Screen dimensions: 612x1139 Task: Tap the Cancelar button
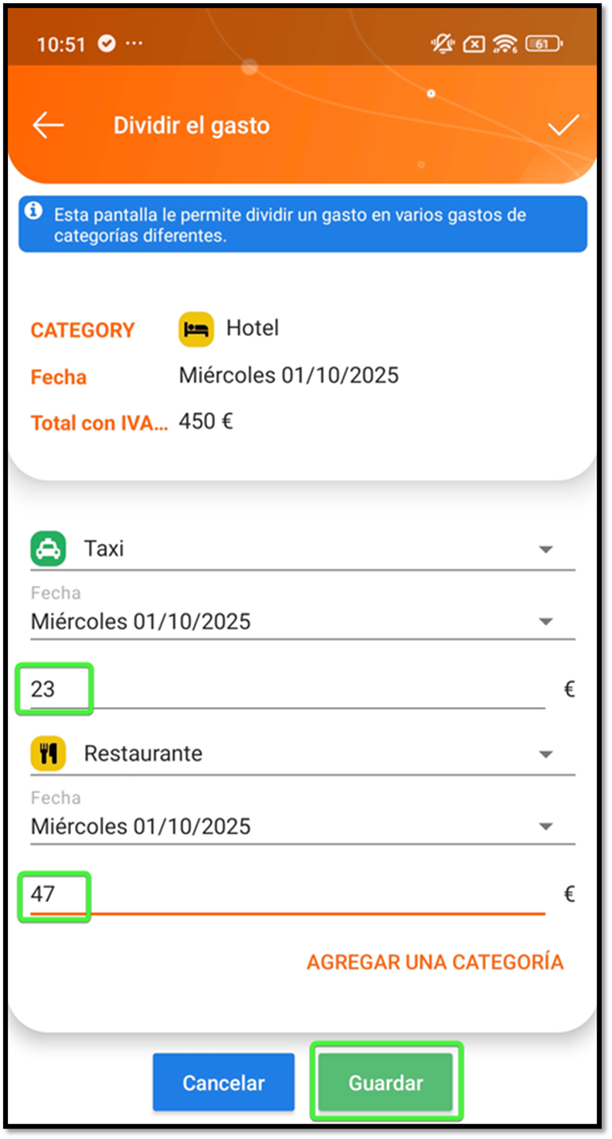coord(224,1082)
